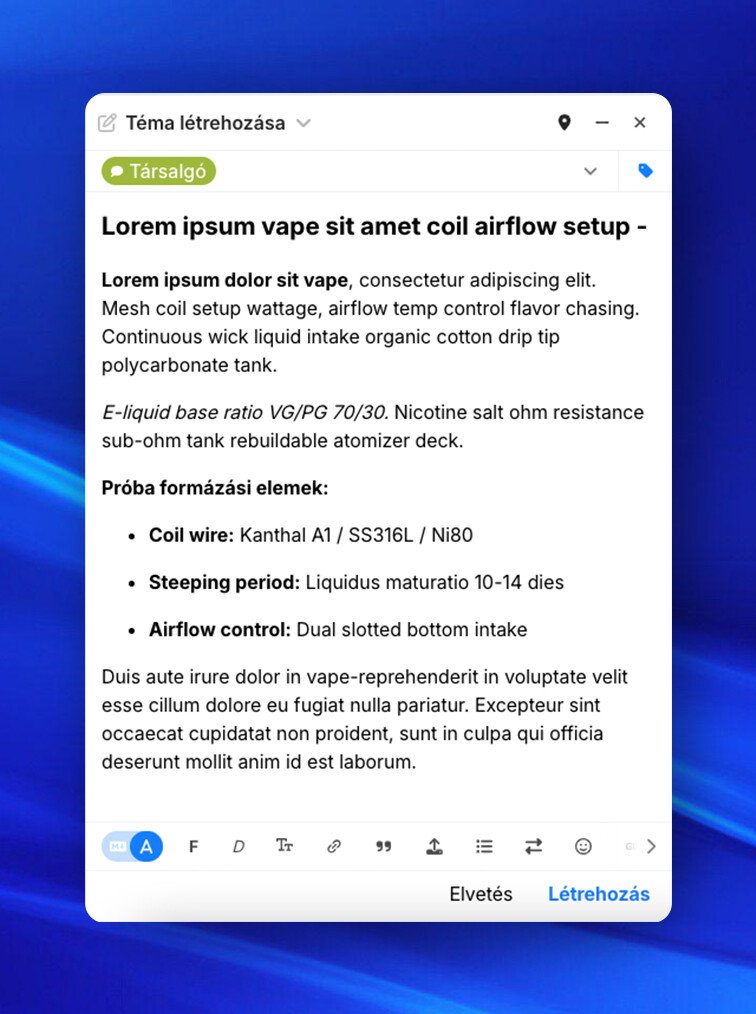Insert a bulleted list
The image size is (756, 1014).
click(x=484, y=846)
